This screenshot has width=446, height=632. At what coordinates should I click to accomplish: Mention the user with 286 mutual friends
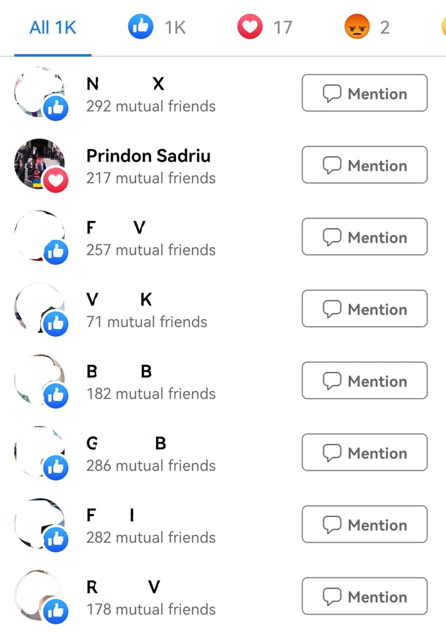coord(365,452)
